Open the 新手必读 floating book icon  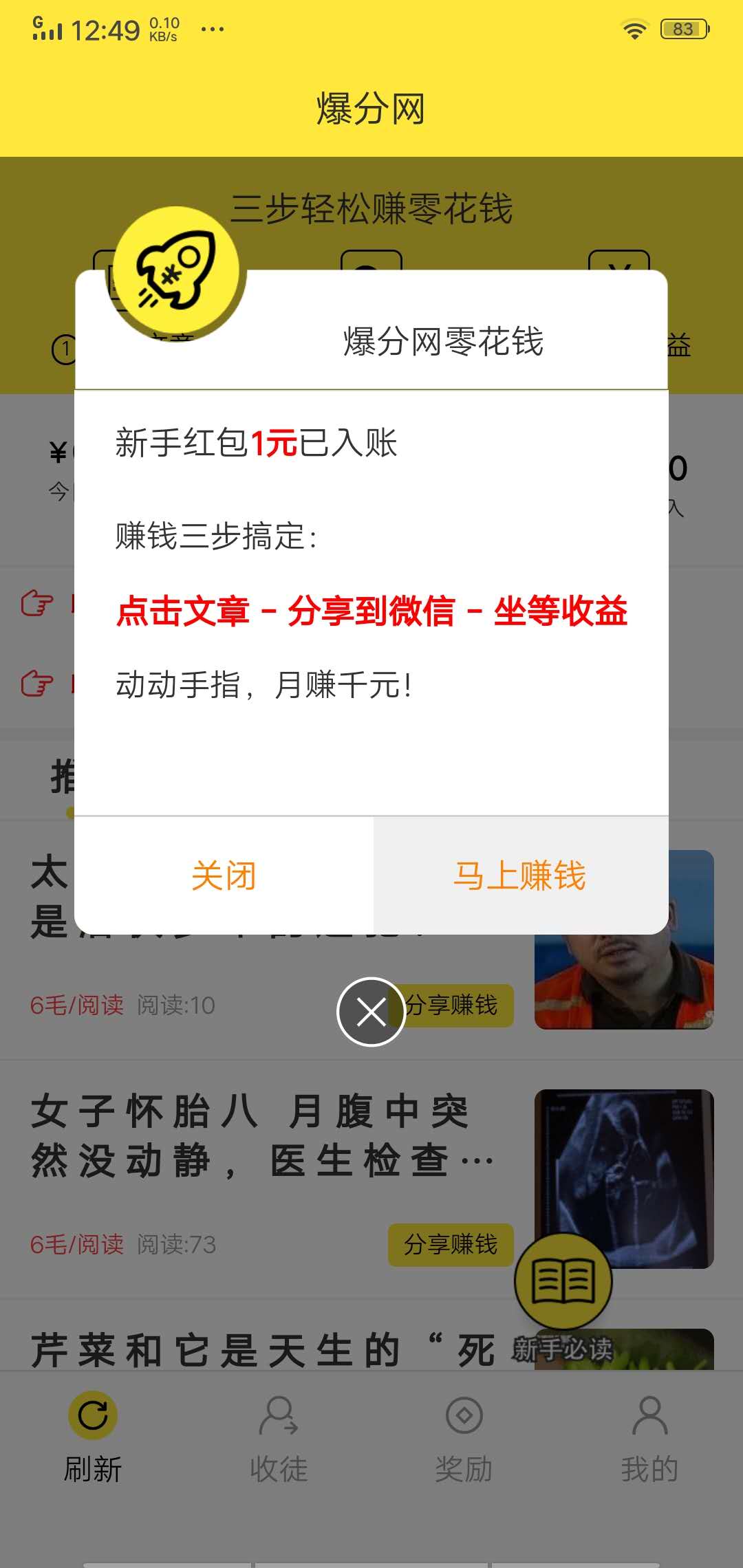tap(564, 1281)
